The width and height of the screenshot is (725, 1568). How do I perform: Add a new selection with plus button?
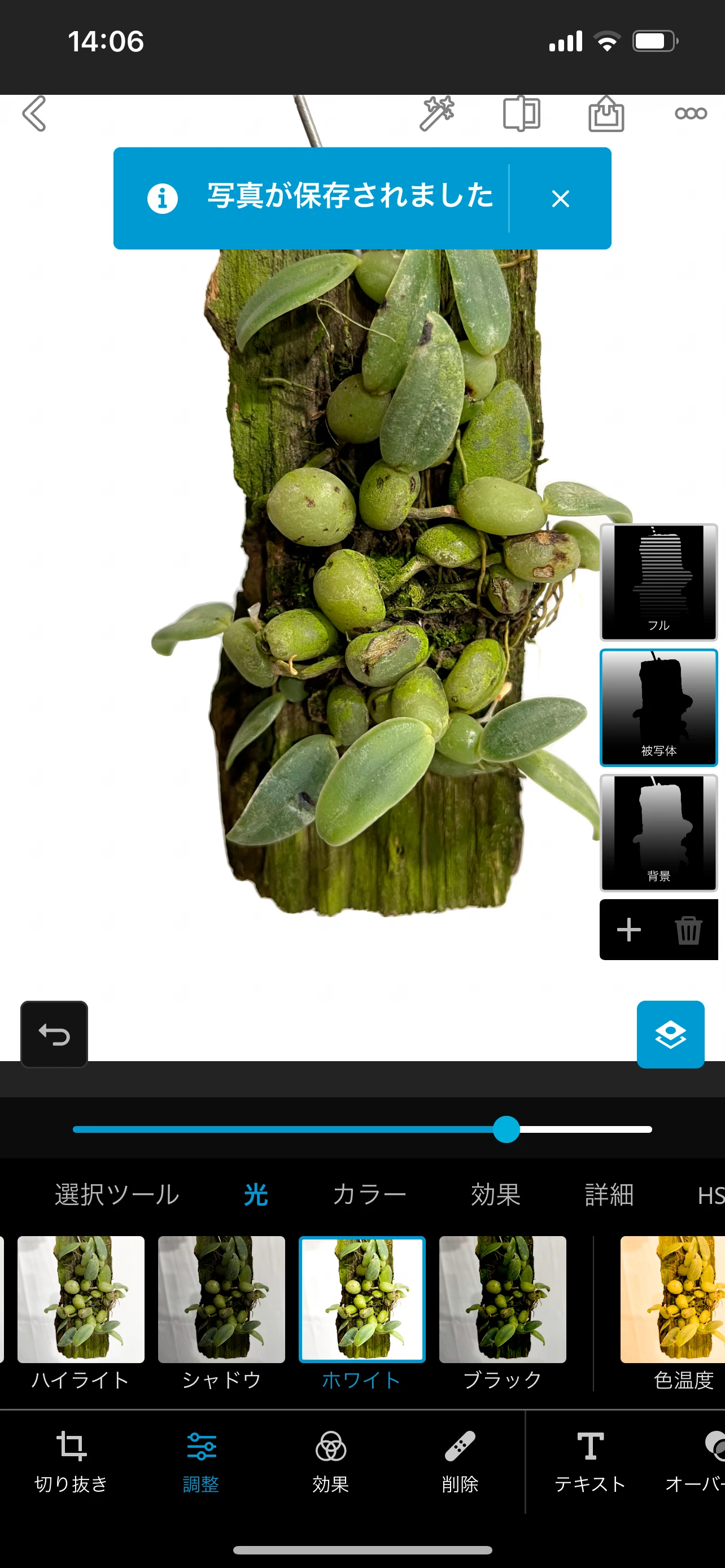629,930
